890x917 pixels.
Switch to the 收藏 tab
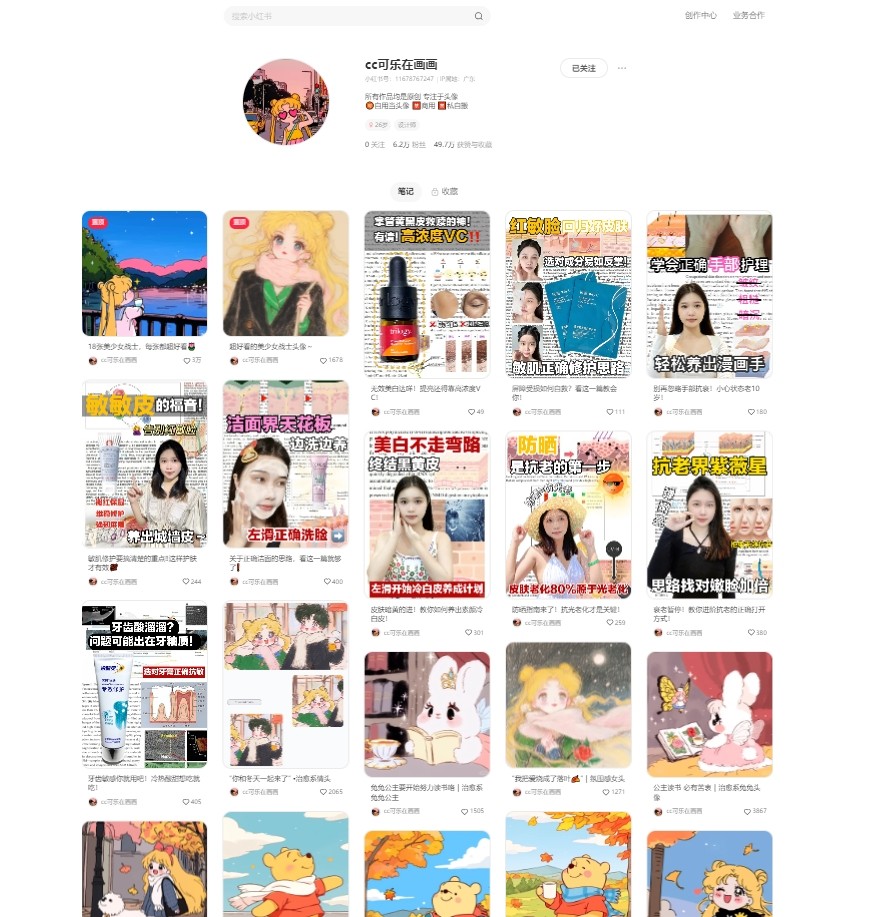tap(445, 191)
